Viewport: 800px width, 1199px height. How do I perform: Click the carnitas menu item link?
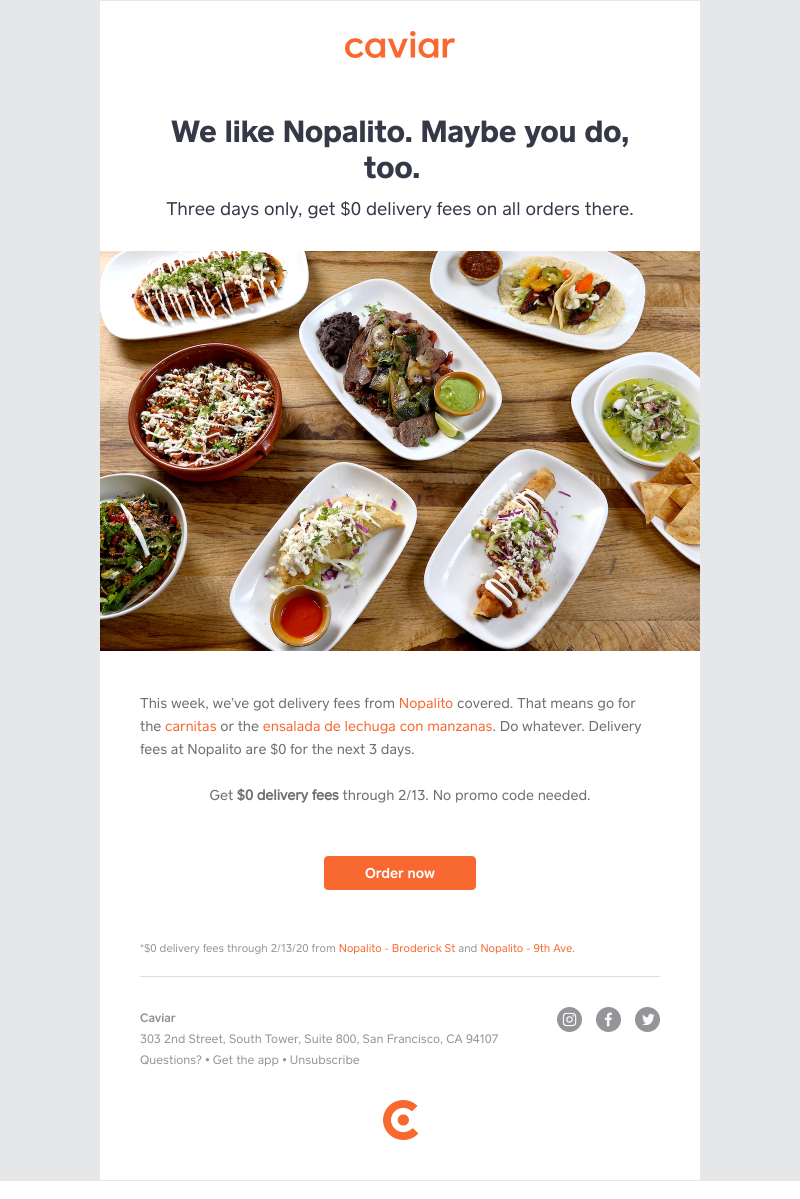pos(190,726)
